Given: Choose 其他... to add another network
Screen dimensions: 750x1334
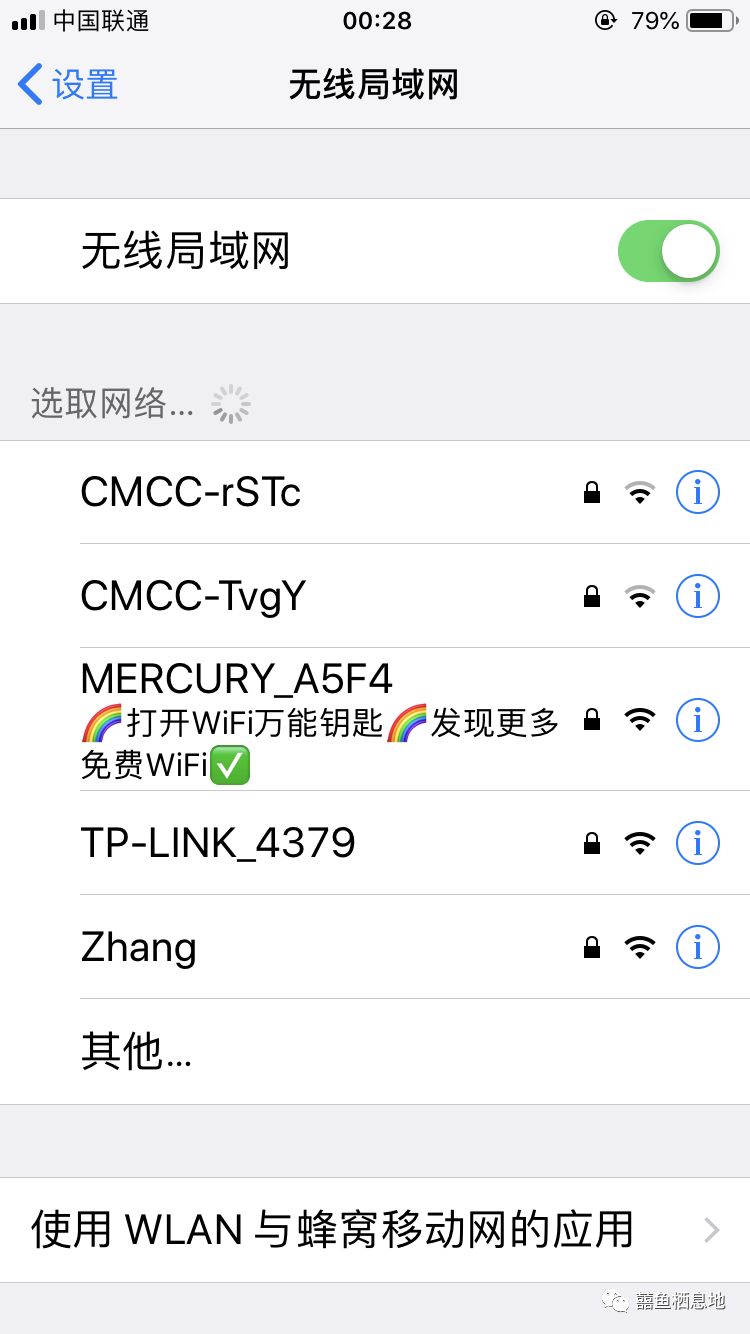Looking at the screenshot, I should (136, 1051).
